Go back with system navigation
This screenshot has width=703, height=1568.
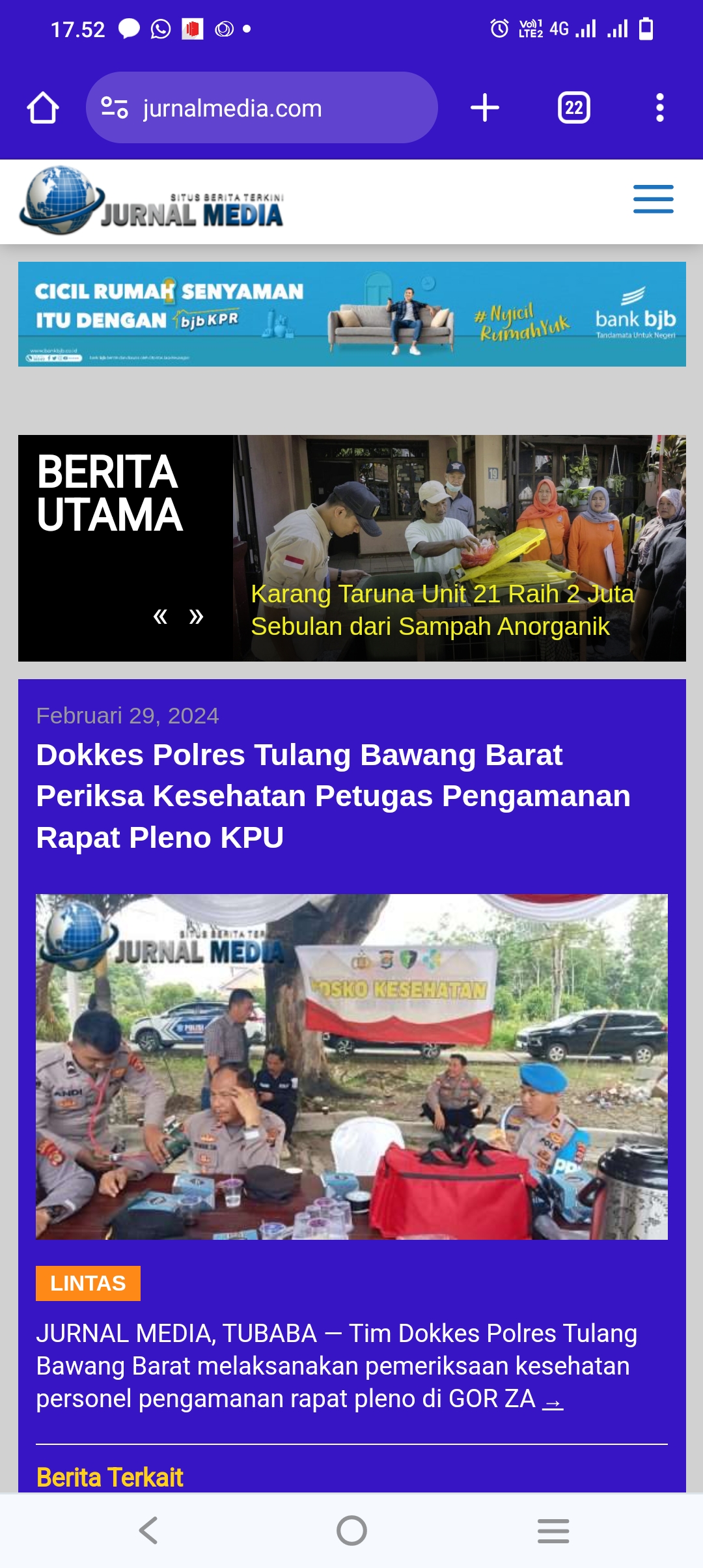(148, 1530)
